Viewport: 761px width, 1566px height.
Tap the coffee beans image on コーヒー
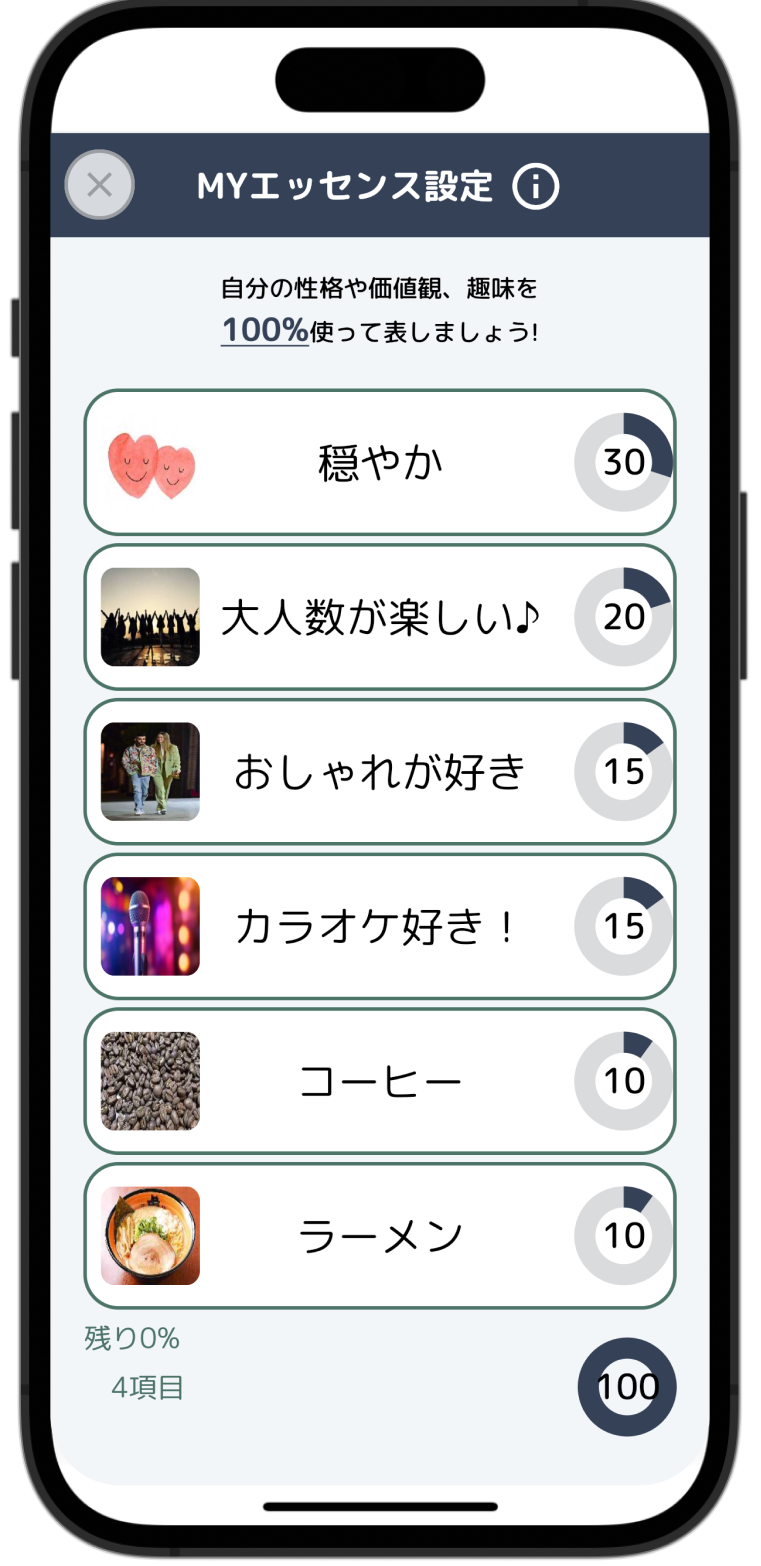pos(150,1081)
